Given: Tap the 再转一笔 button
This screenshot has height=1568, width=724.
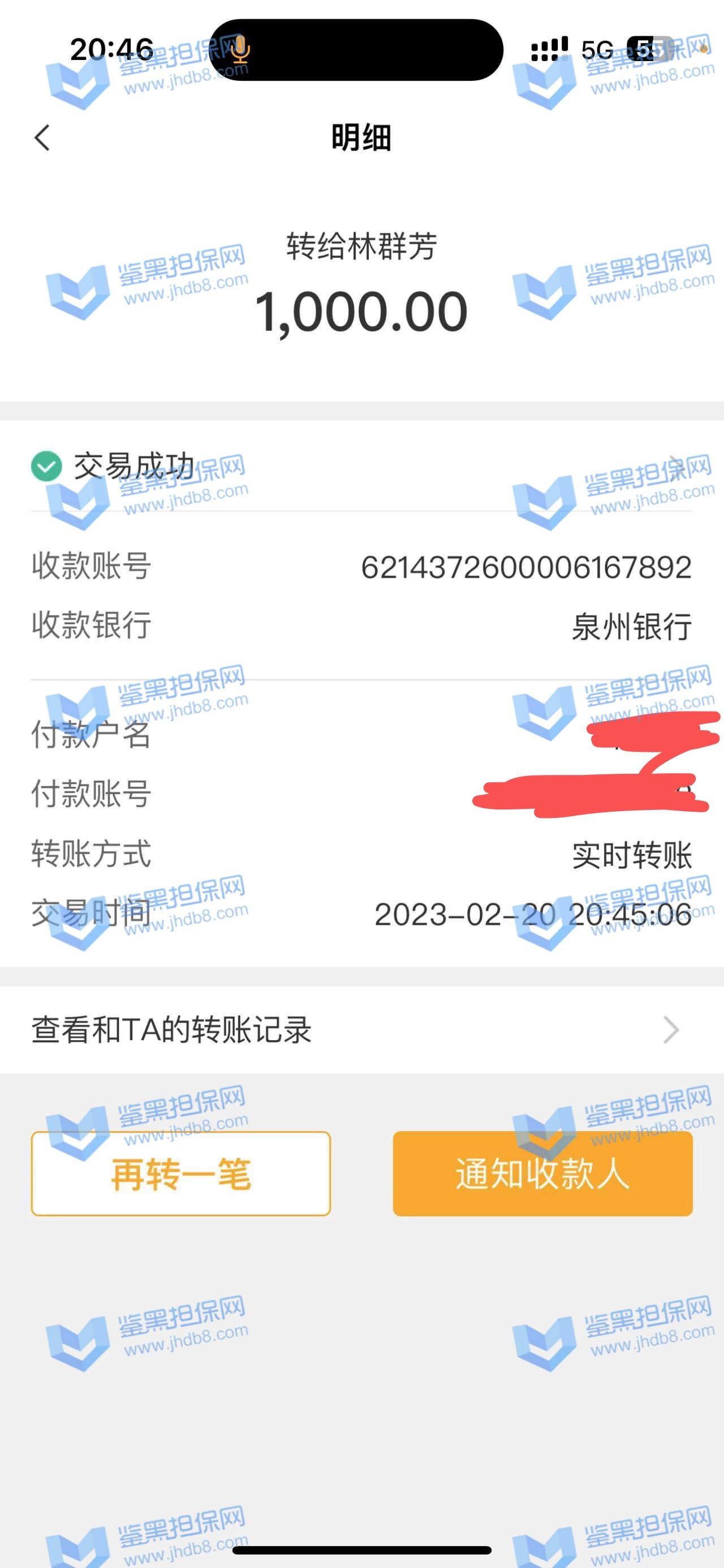Looking at the screenshot, I should point(181,1173).
